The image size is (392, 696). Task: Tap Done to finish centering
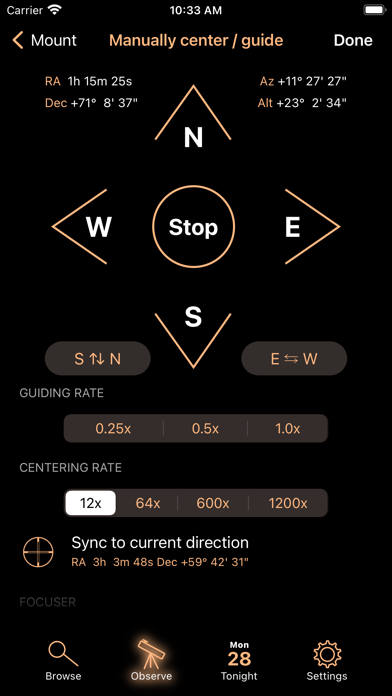(353, 40)
